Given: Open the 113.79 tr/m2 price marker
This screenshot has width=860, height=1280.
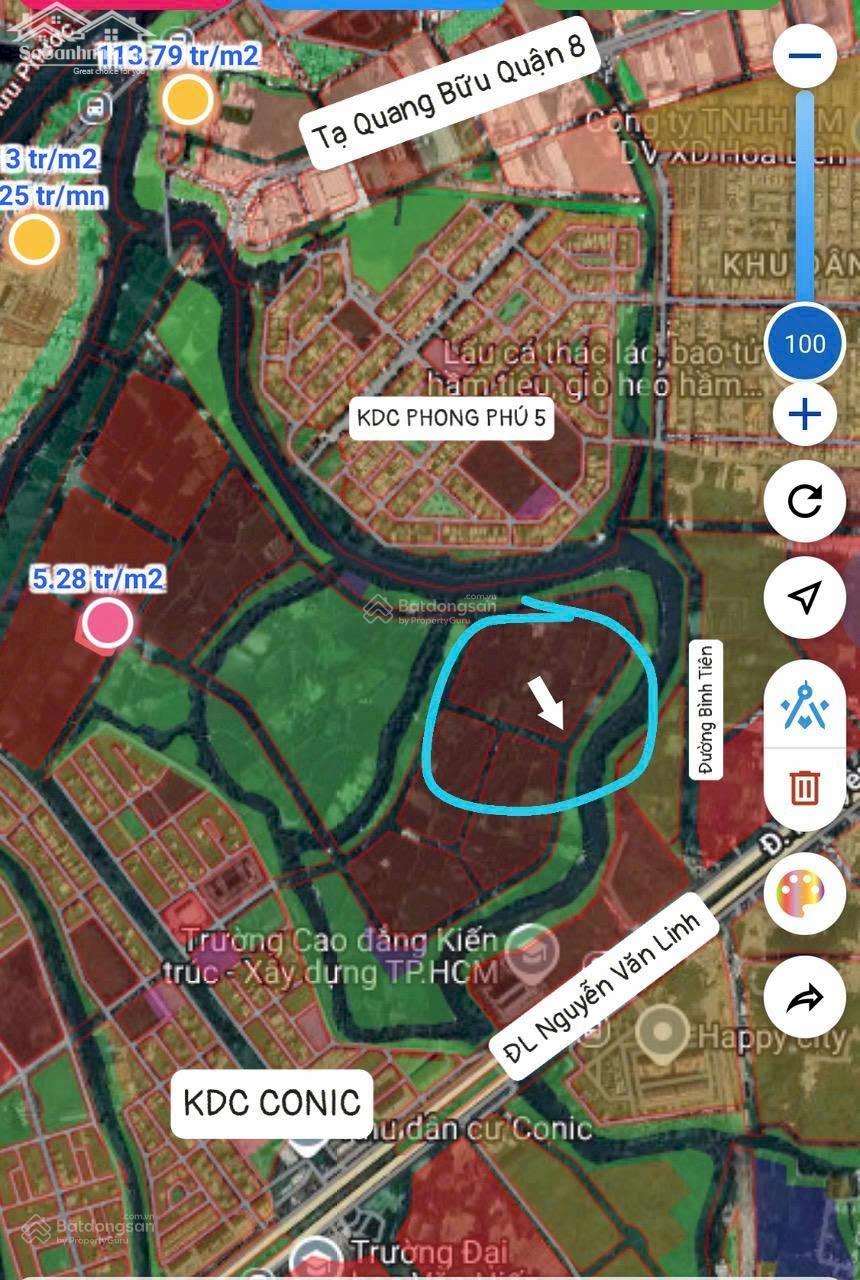Looking at the screenshot, I should click(x=187, y=100).
